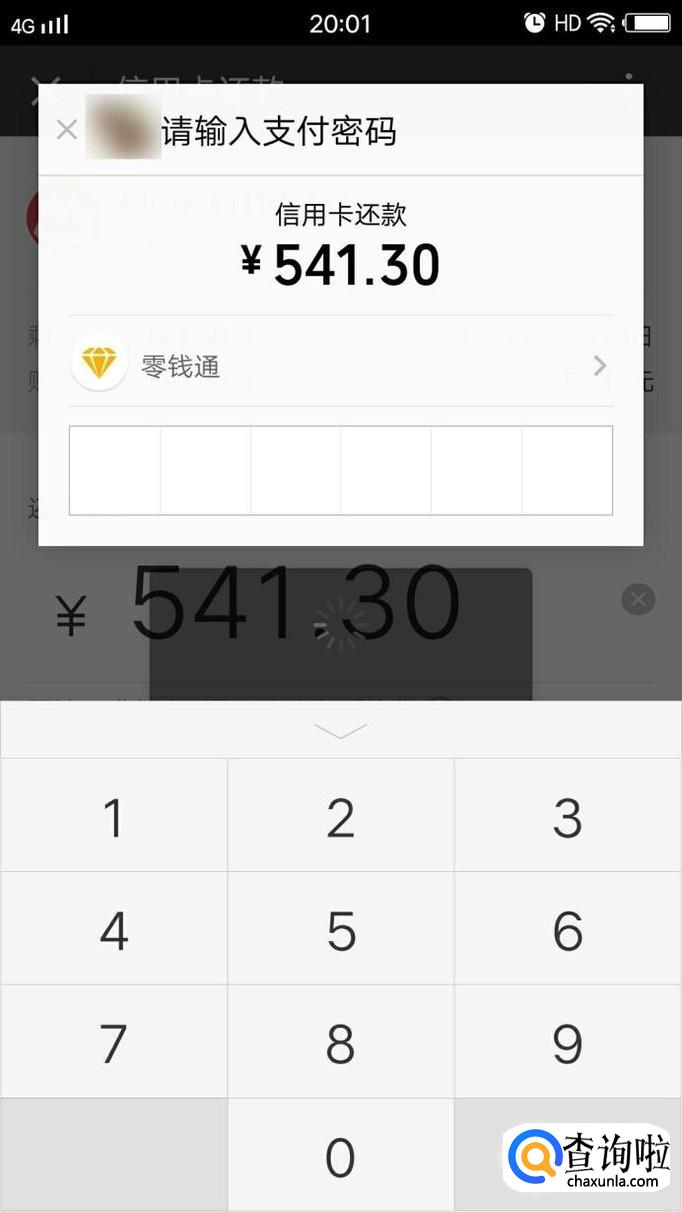Enter digit 4 on the keypad
The height and width of the screenshot is (1212, 682).
click(114, 931)
